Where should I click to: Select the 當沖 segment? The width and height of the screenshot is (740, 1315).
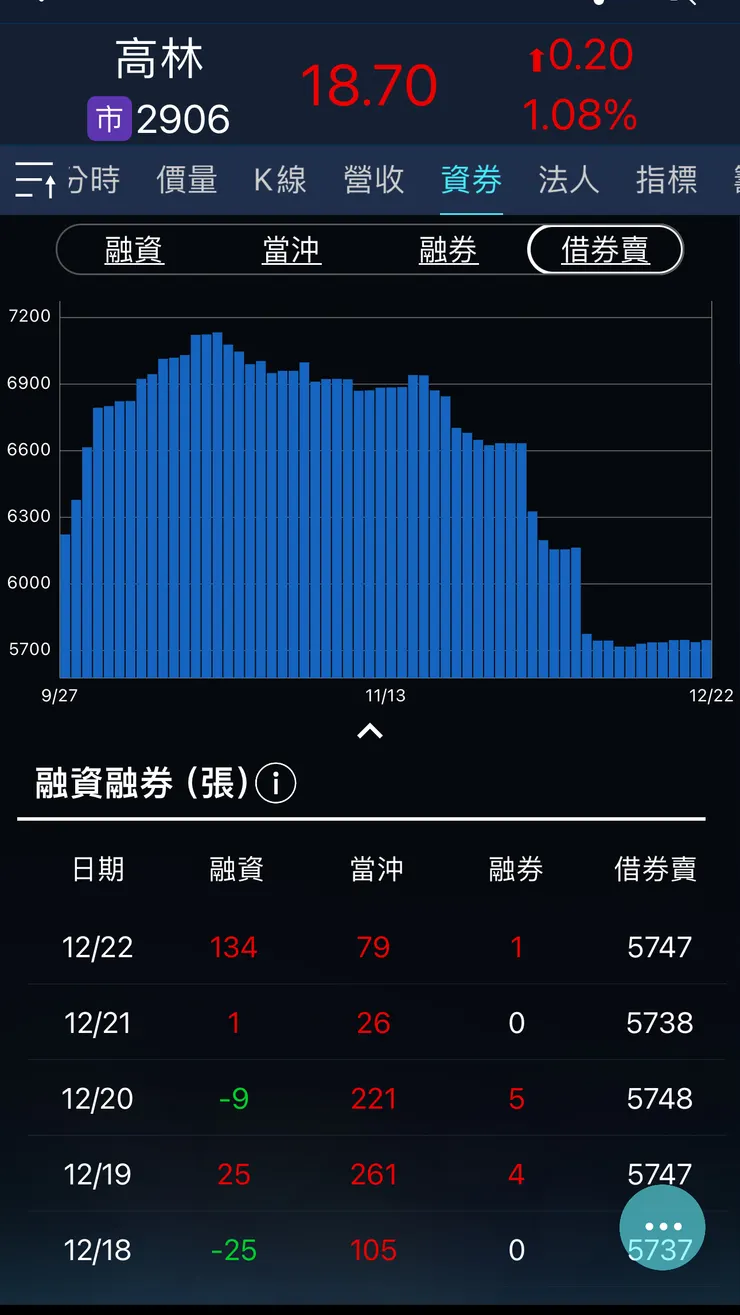pyautogui.click(x=291, y=249)
